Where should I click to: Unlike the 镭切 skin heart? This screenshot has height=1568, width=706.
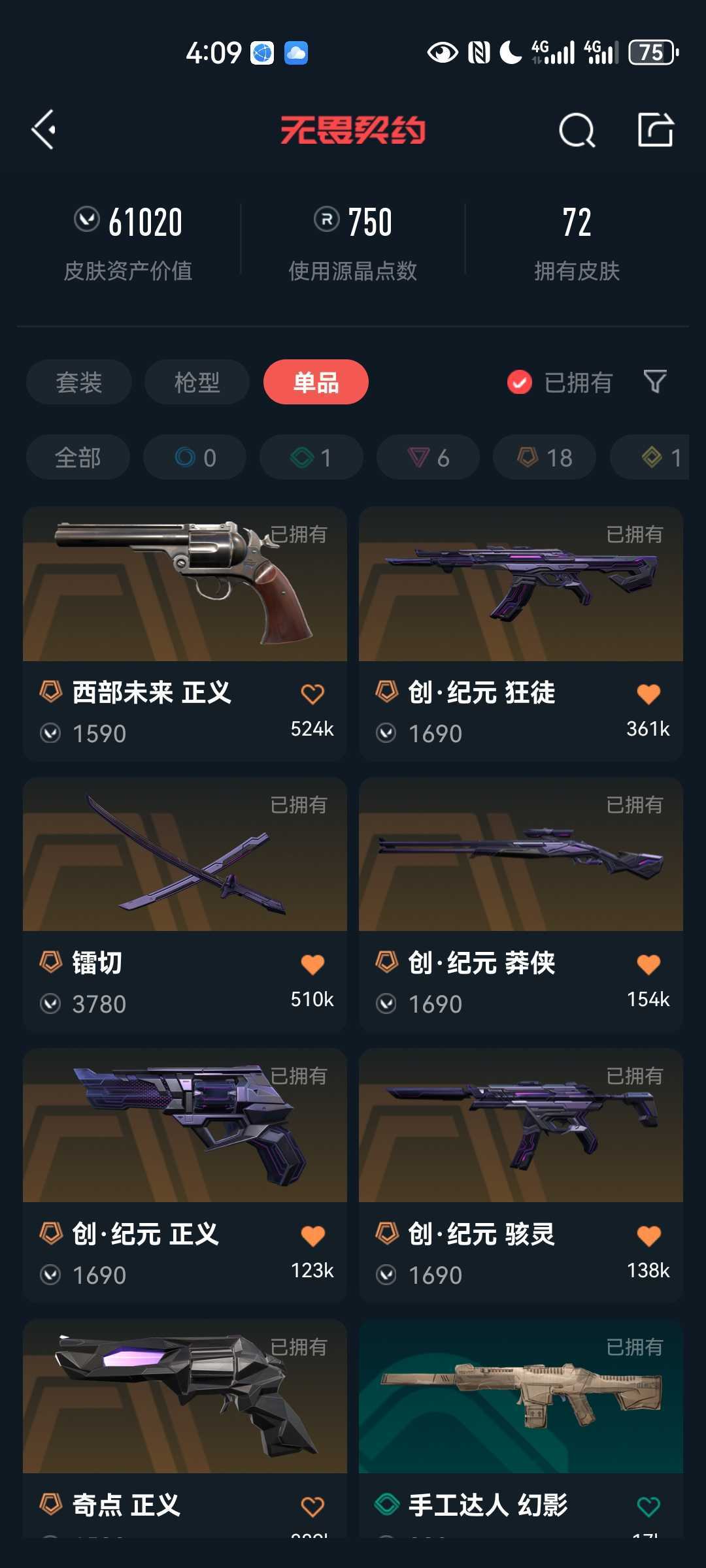click(x=312, y=964)
